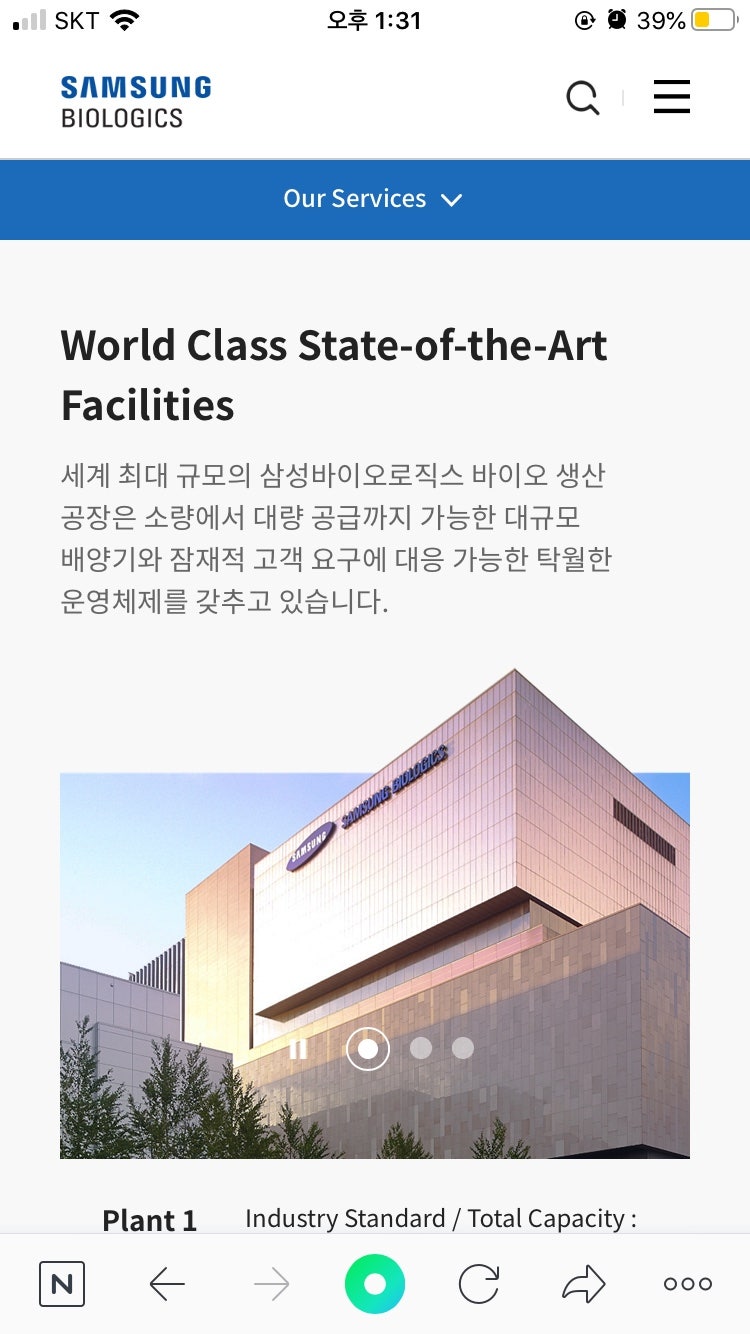Pause the facility image slideshow
This screenshot has width=750, height=1334.
point(298,1048)
